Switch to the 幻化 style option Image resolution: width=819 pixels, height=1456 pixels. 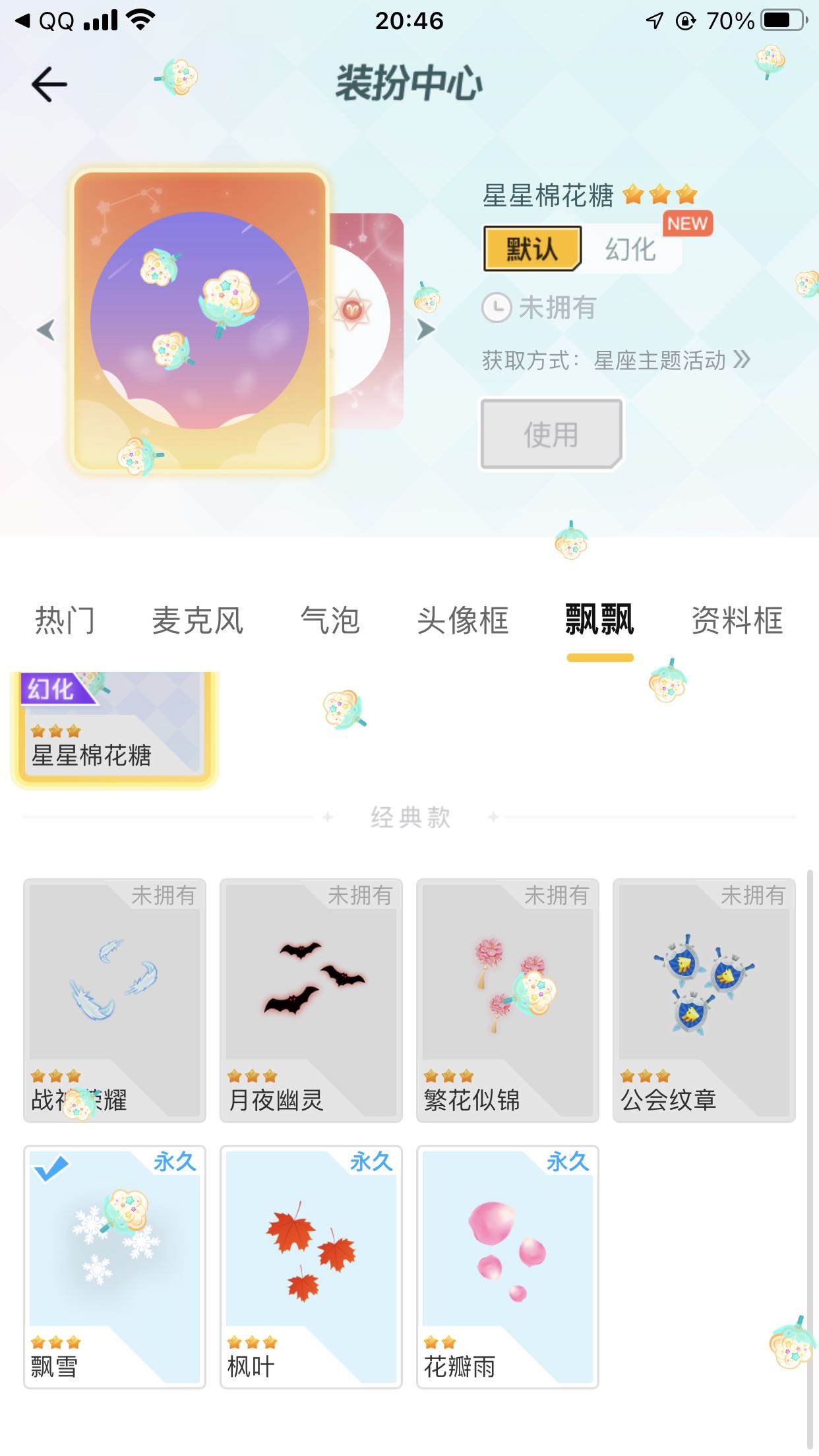coord(631,249)
